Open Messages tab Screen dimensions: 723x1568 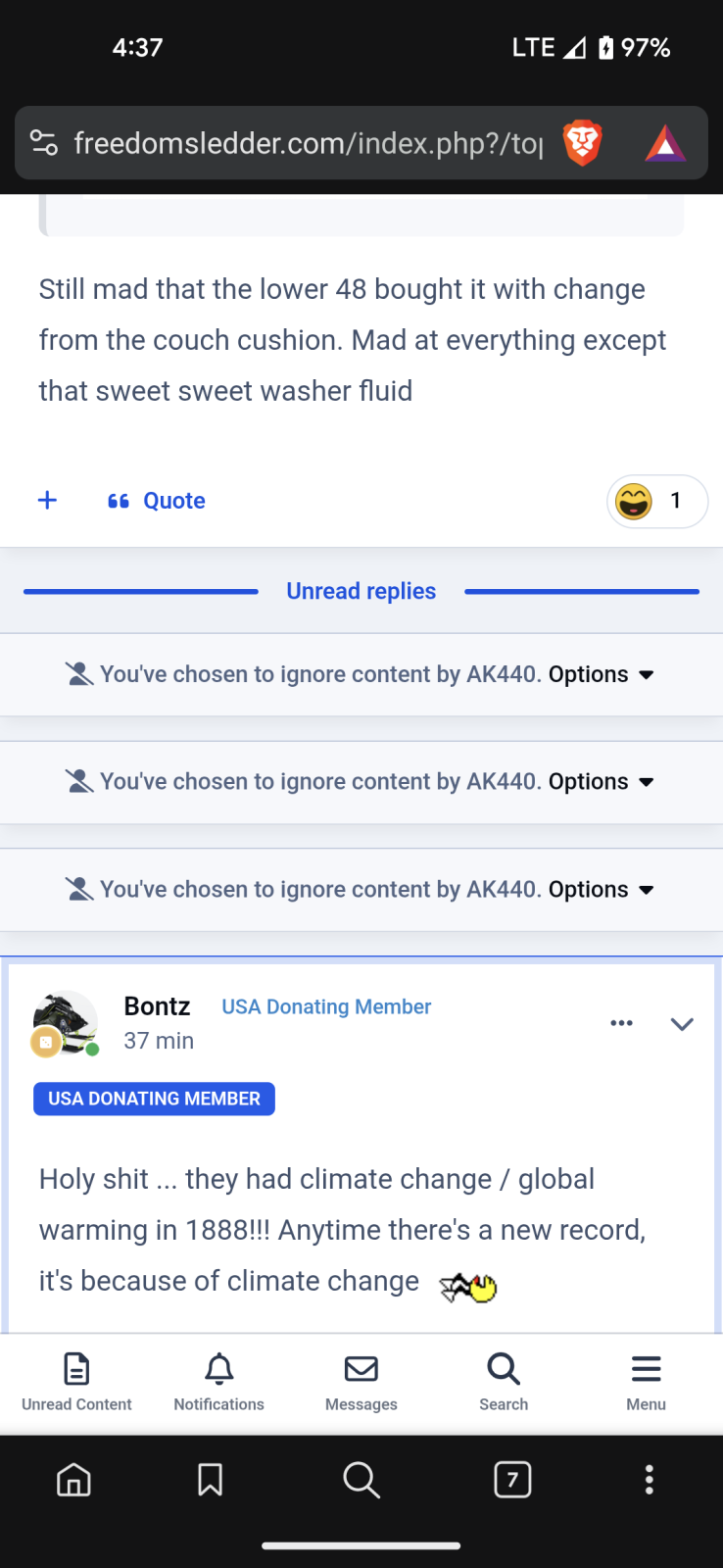361,1382
